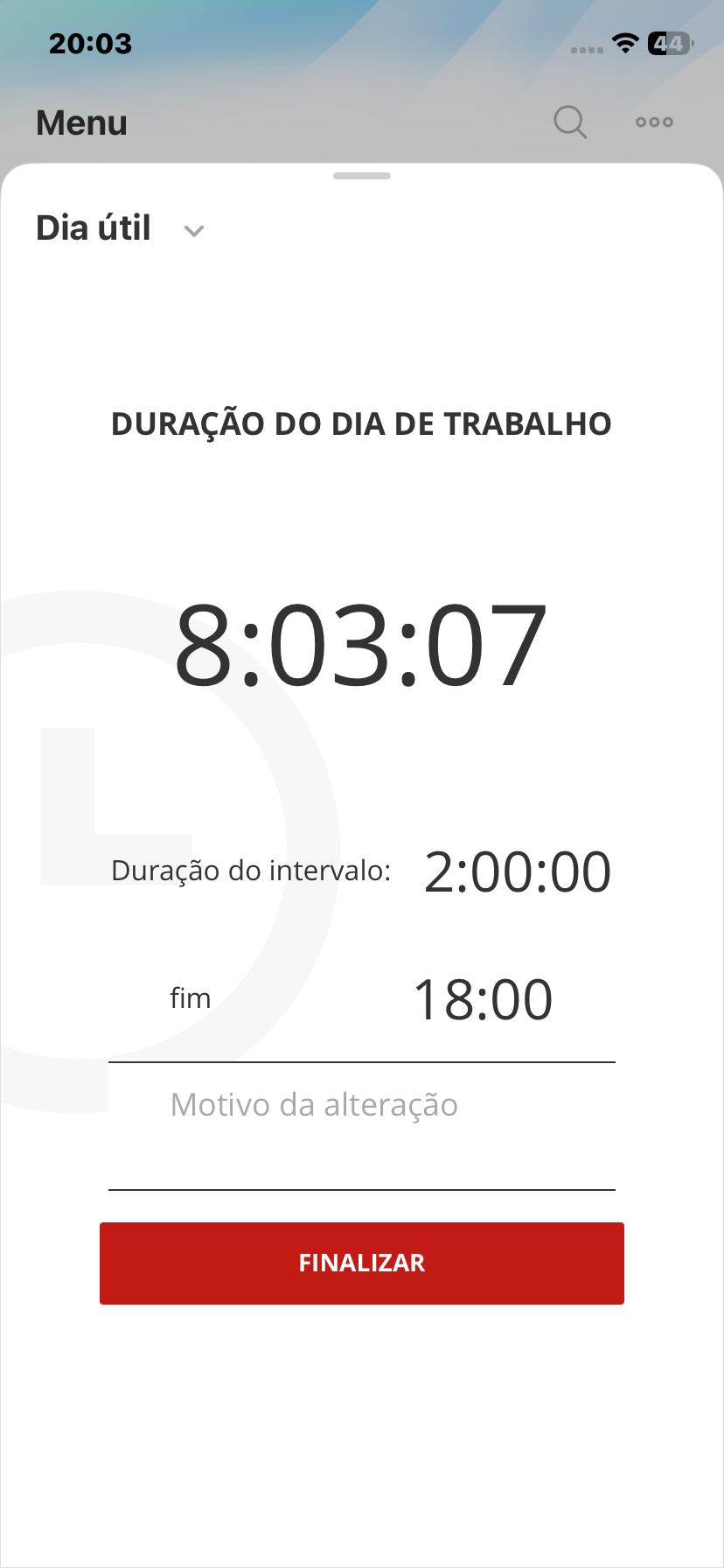Open the three-dot overflow menu
The width and height of the screenshot is (724, 1568).
pyautogui.click(x=654, y=122)
